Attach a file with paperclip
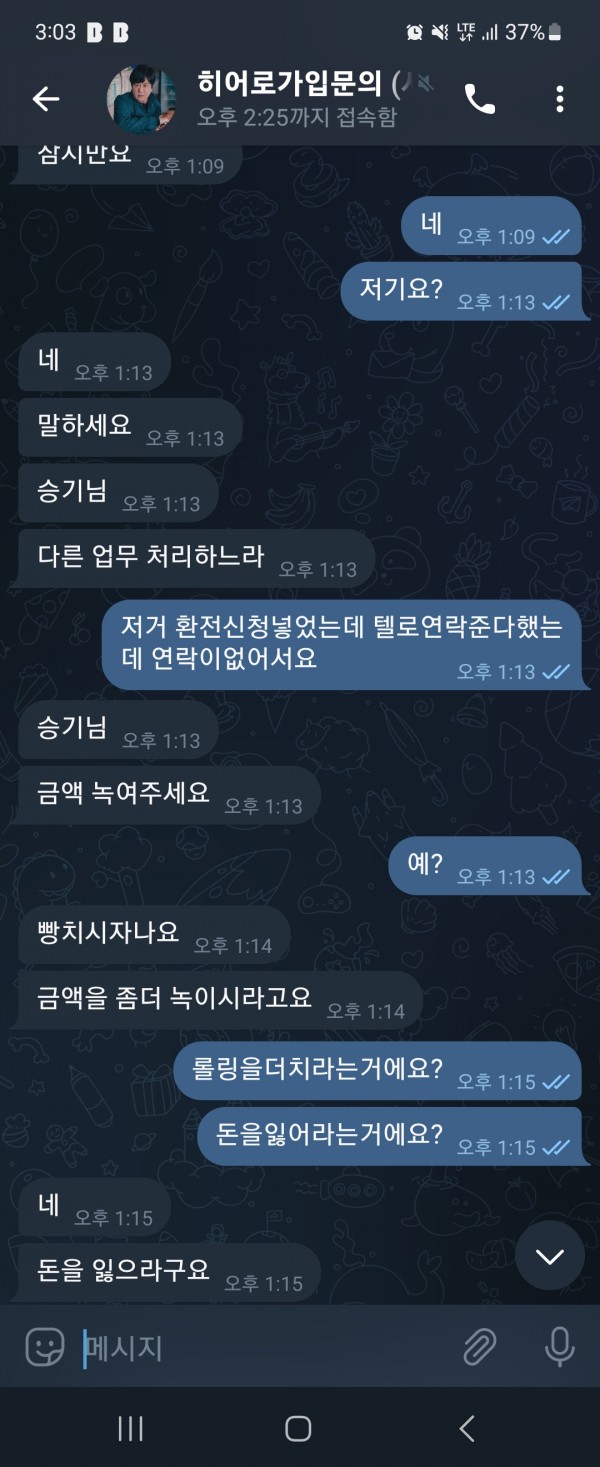 pyautogui.click(x=480, y=1348)
